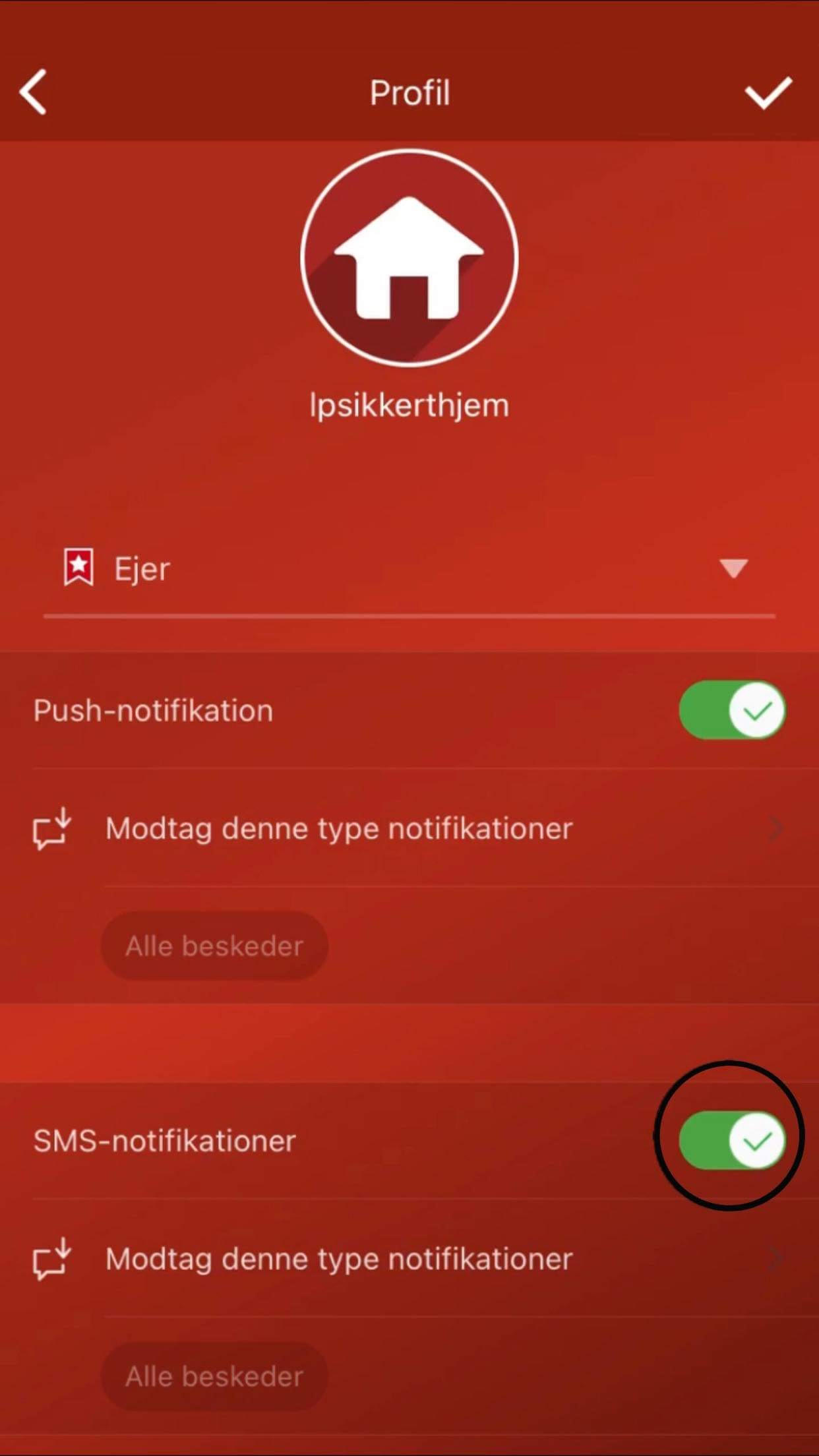Tap Alle beskeder under Push-notifikation
This screenshot has width=819, height=1456.
tap(214, 946)
